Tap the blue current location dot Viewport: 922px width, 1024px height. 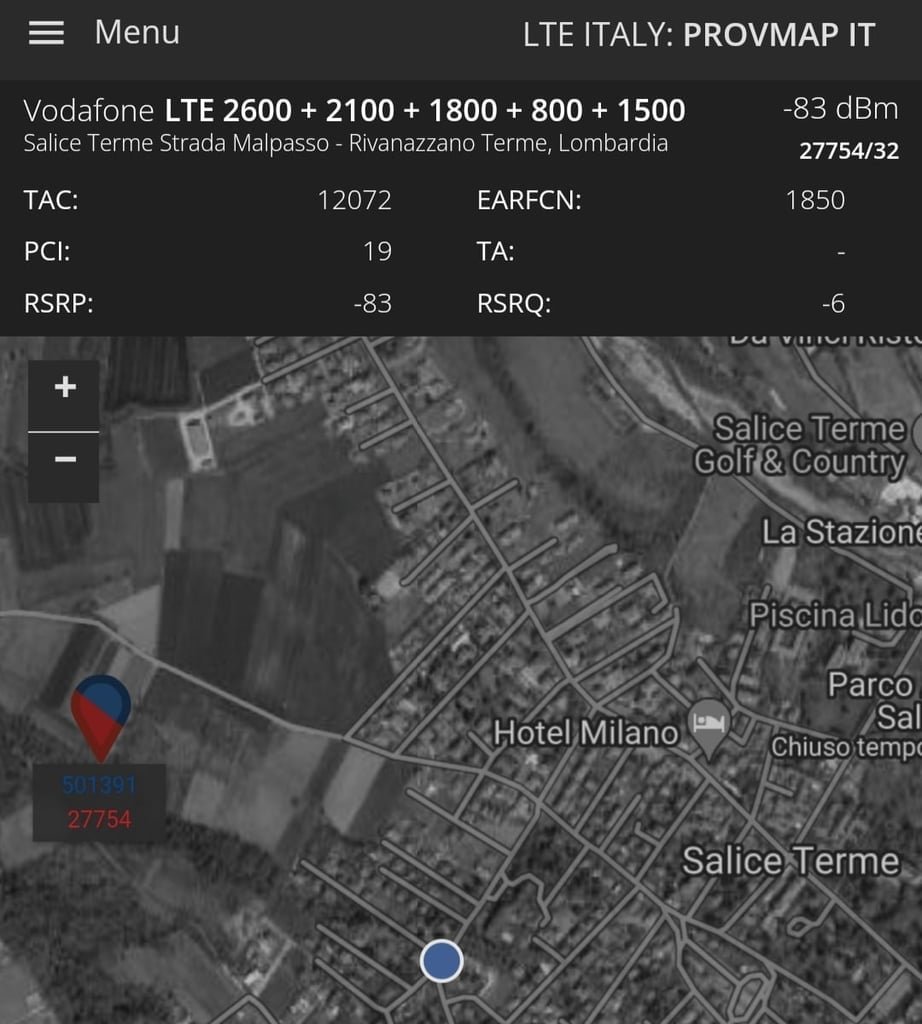coord(441,961)
